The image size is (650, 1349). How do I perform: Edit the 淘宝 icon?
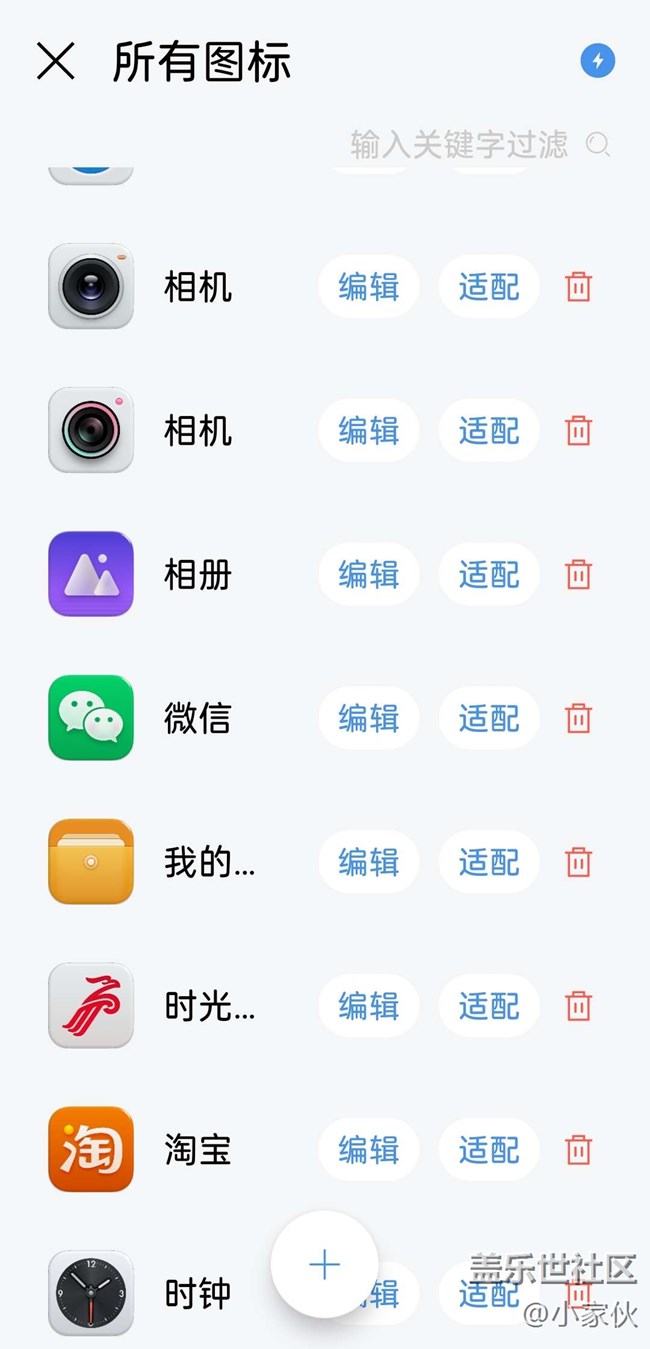click(x=368, y=1150)
